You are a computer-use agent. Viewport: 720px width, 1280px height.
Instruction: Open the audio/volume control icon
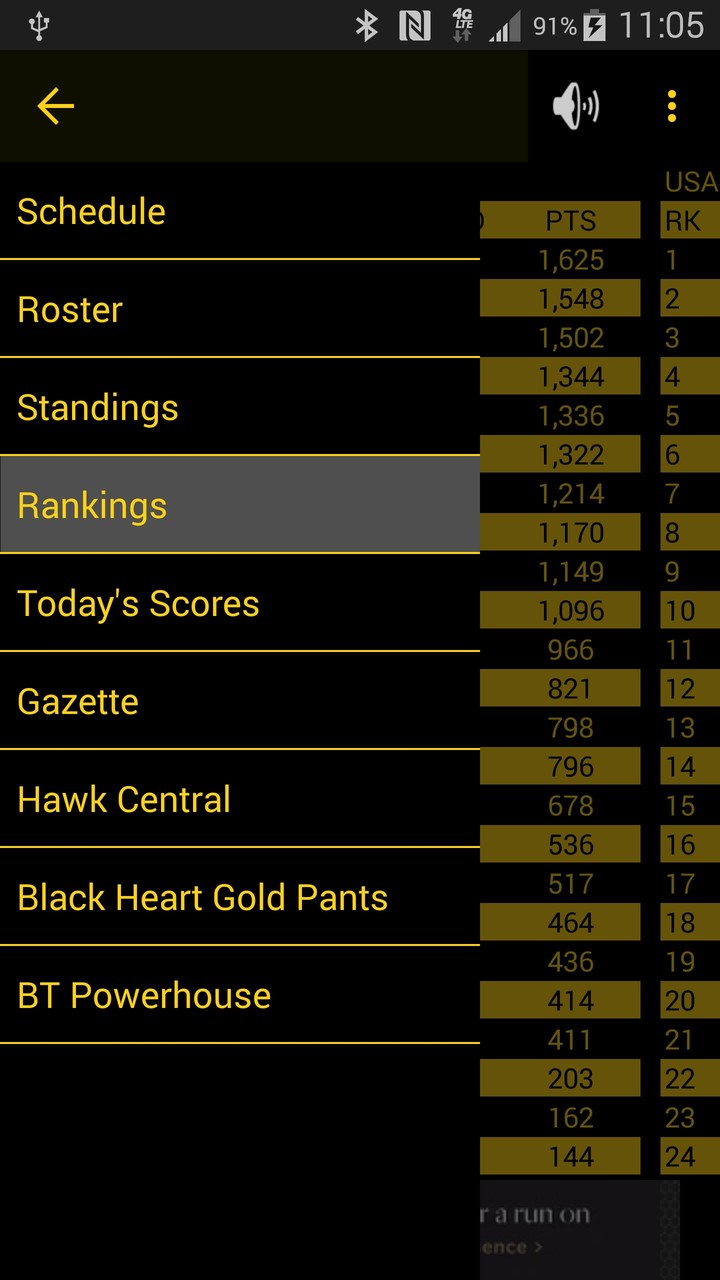[x=576, y=107]
